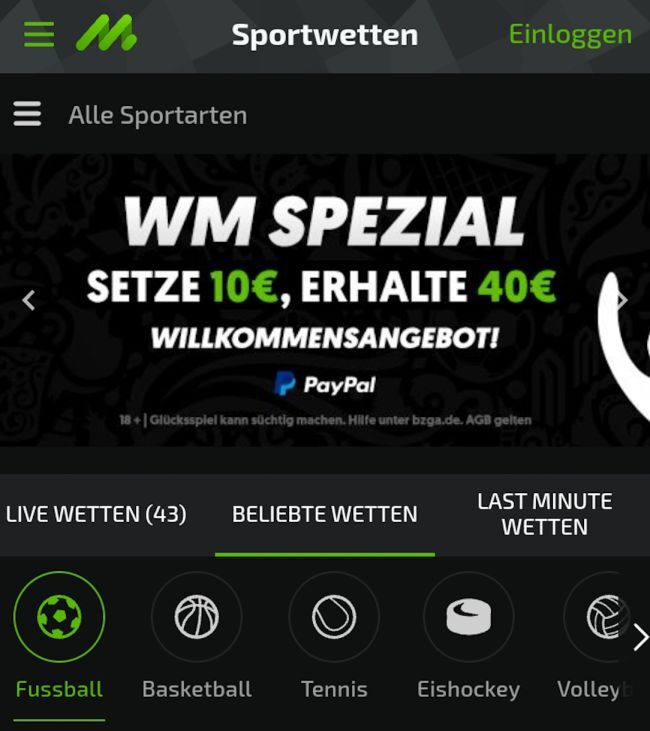Screen dimensions: 650x731
Task: Go to the homepage via green logo
Action: 106,35
